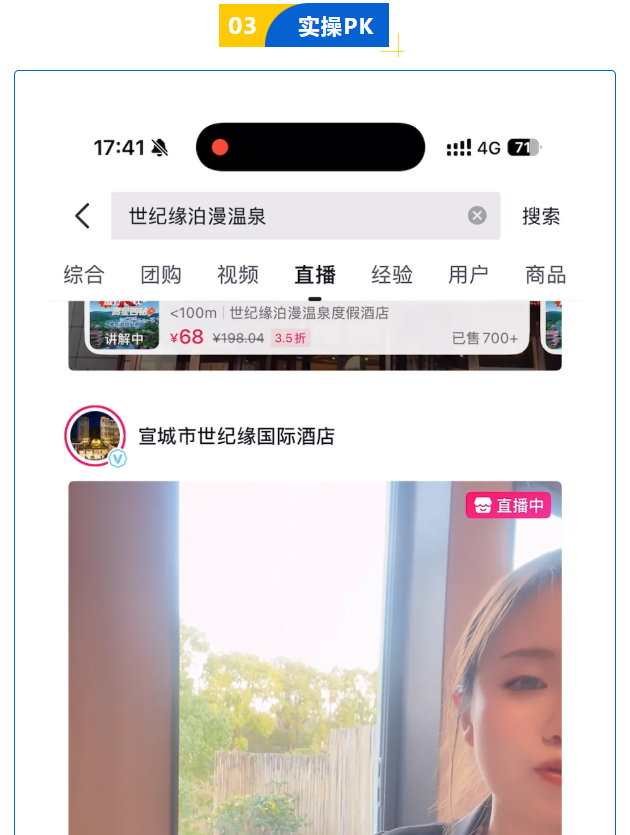Switch to the 用户 tab
Viewport: 630px width, 835px height.
click(468, 275)
